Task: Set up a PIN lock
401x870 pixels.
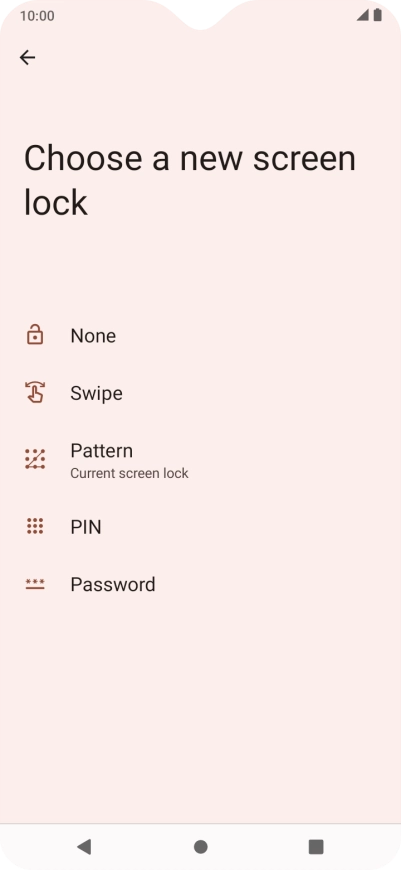Action: click(x=200, y=527)
